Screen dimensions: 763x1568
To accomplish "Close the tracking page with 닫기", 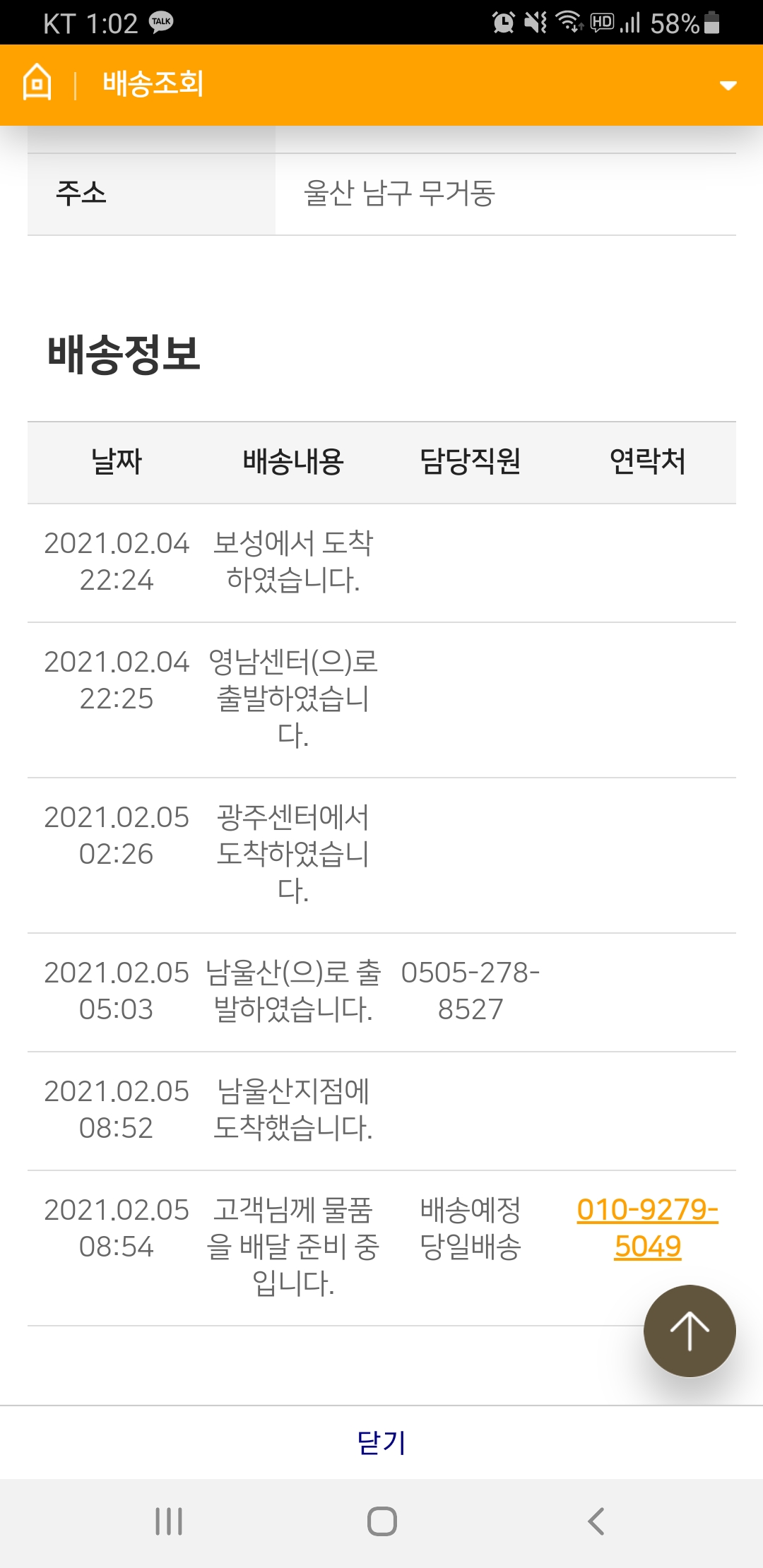I will (x=381, y=1442).
